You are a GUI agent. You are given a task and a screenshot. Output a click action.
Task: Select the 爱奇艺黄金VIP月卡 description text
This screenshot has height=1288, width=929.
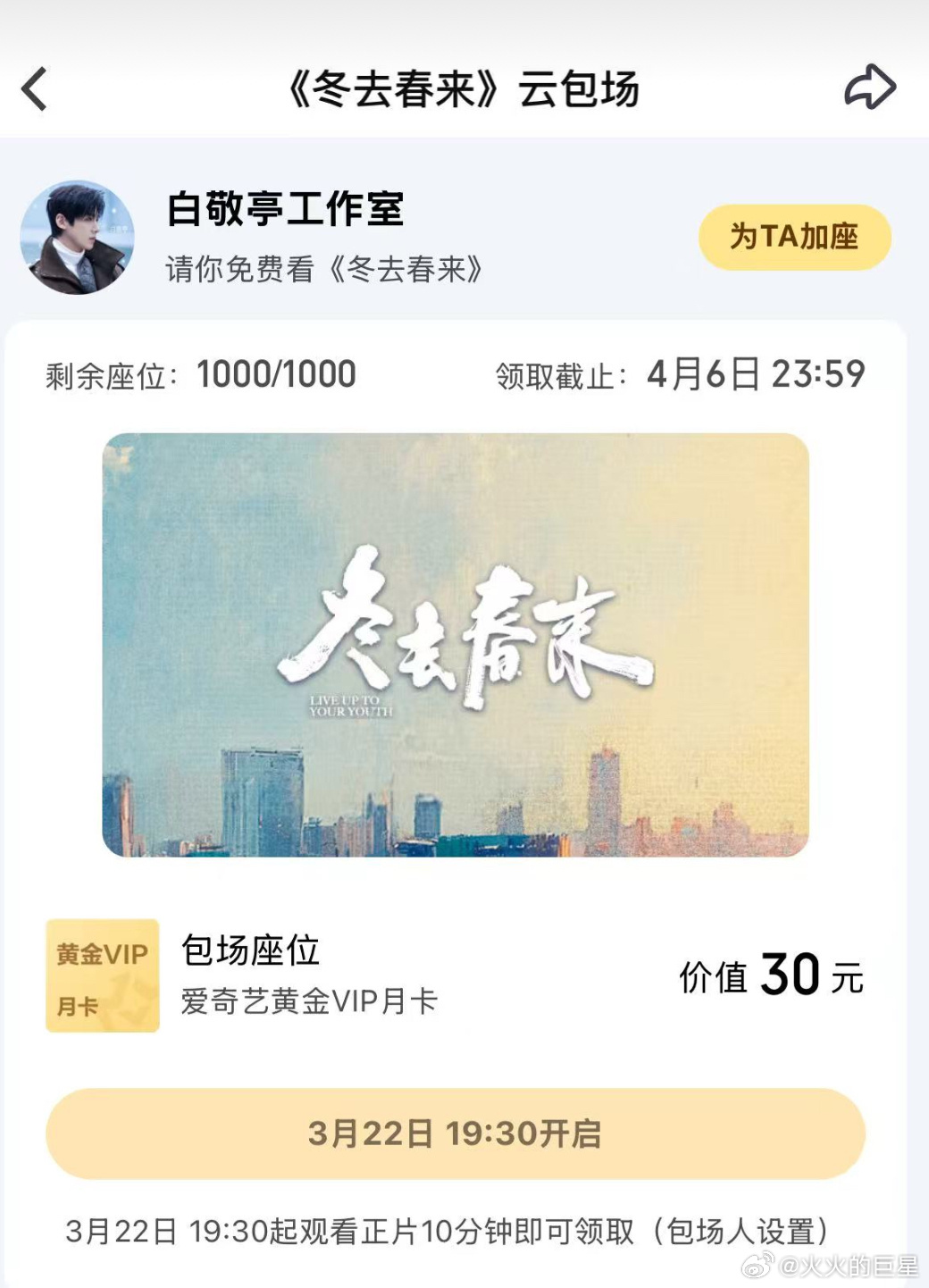(309, 999)
